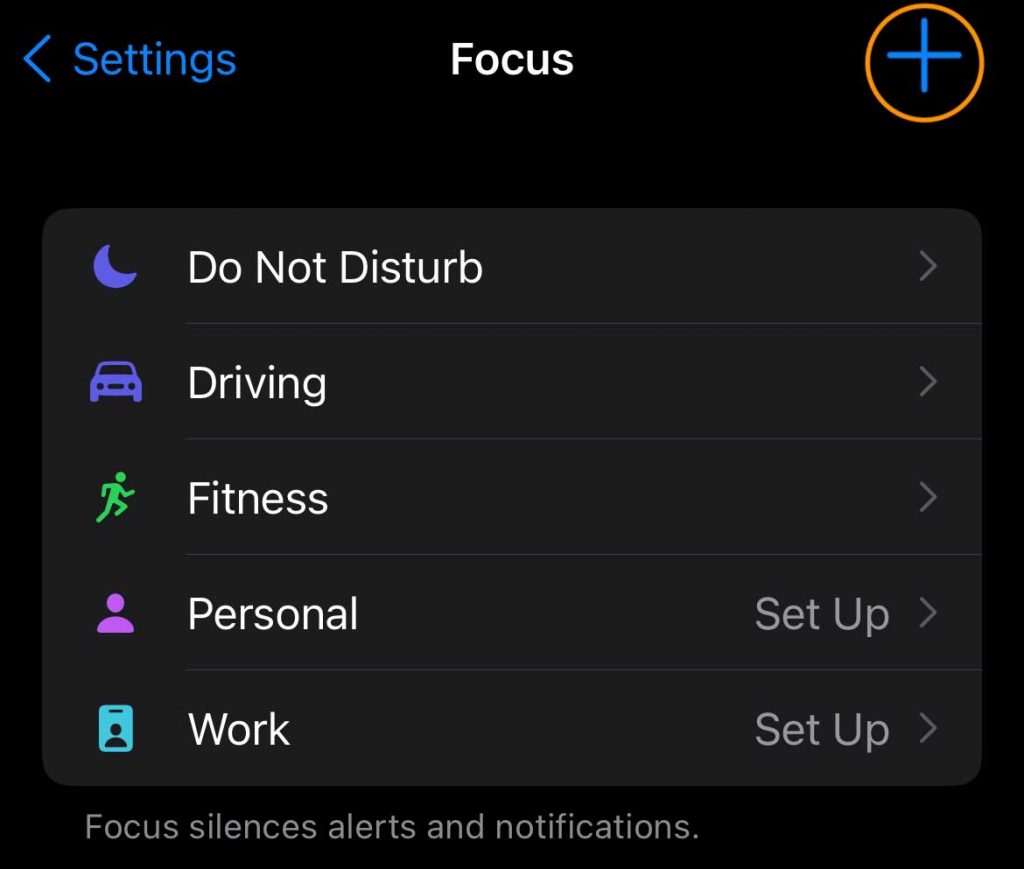Image resolution: width=1024 pixels, height=869 pixels.
Task: Go back to Settings
Action: [130, 60]
